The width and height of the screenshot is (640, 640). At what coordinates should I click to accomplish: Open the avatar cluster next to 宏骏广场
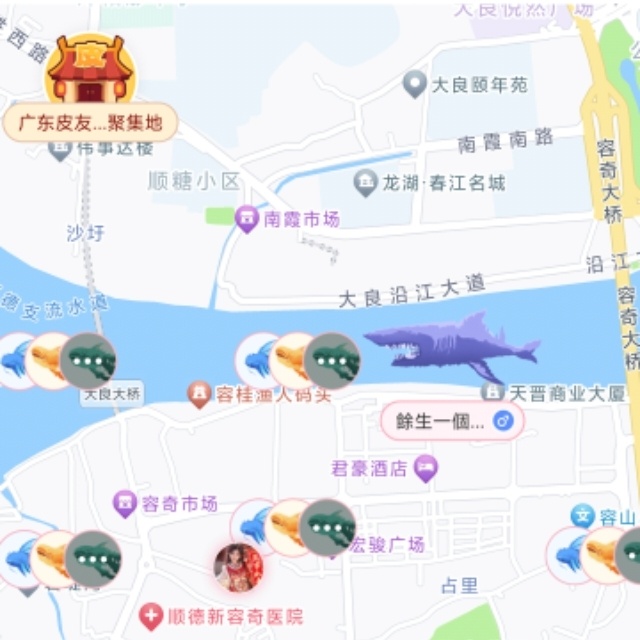click(293, 527)
